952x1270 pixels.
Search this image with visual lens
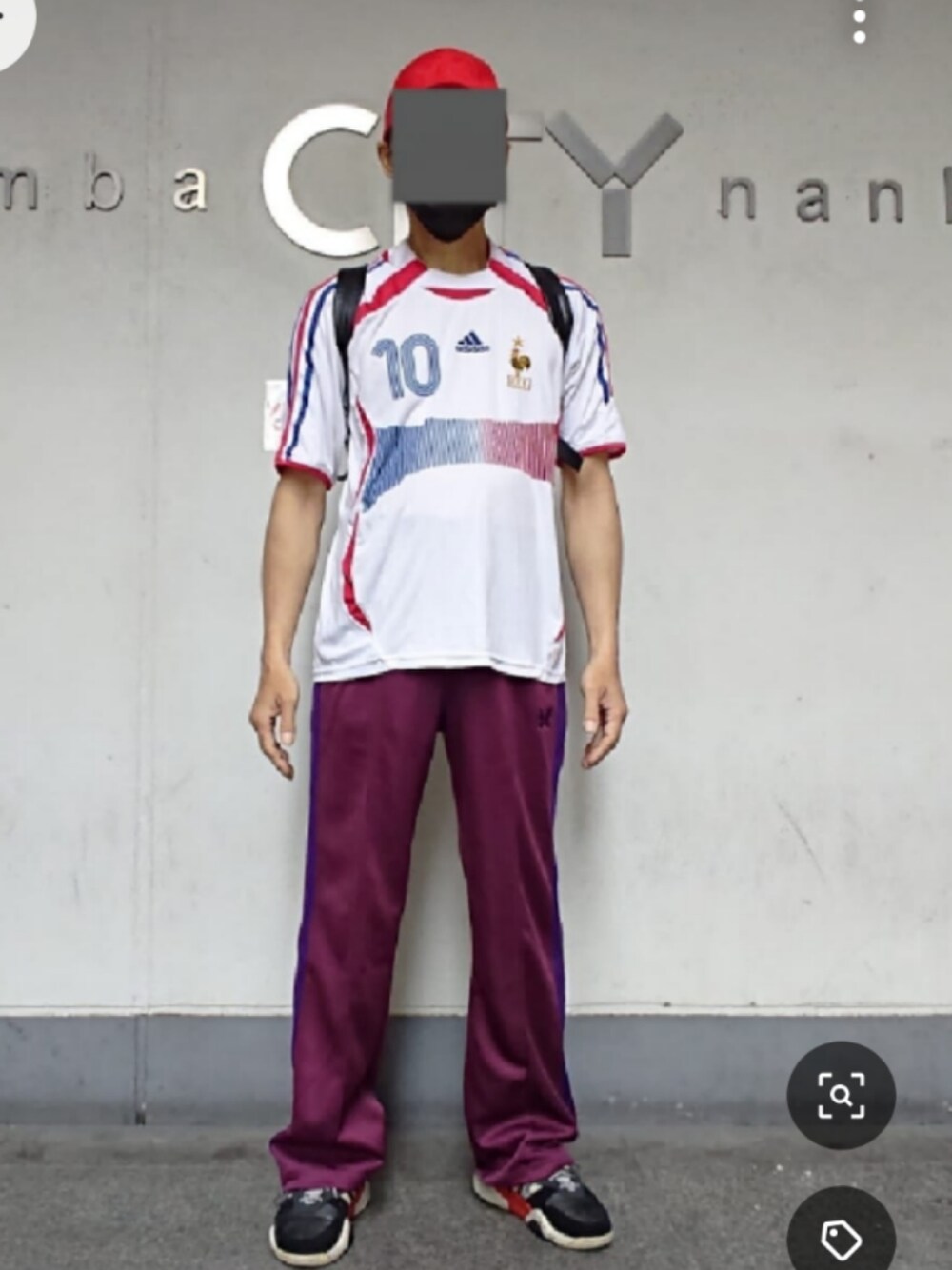[x=841, y=1095]
